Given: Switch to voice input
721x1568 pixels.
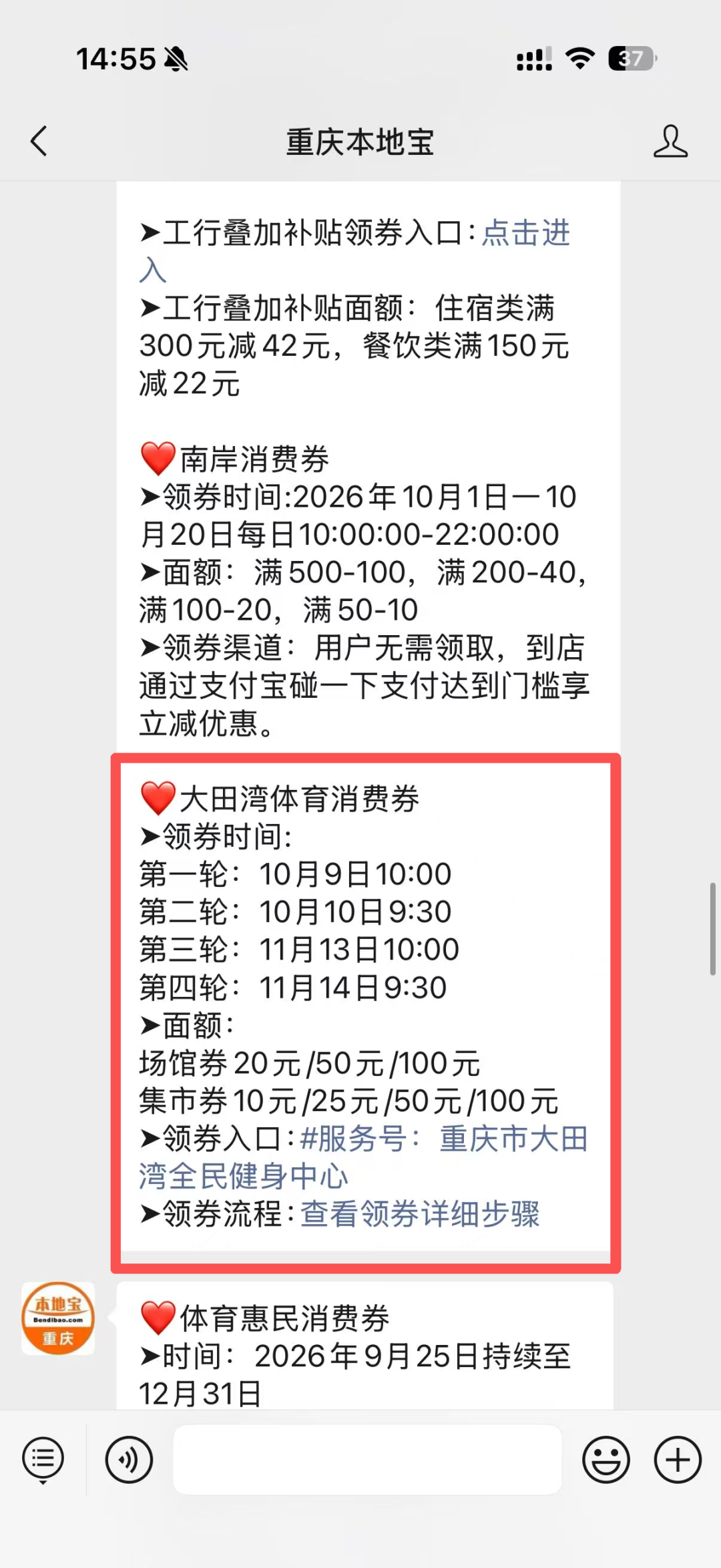Looking at the screenshot, I should (x=129, y=1460).
